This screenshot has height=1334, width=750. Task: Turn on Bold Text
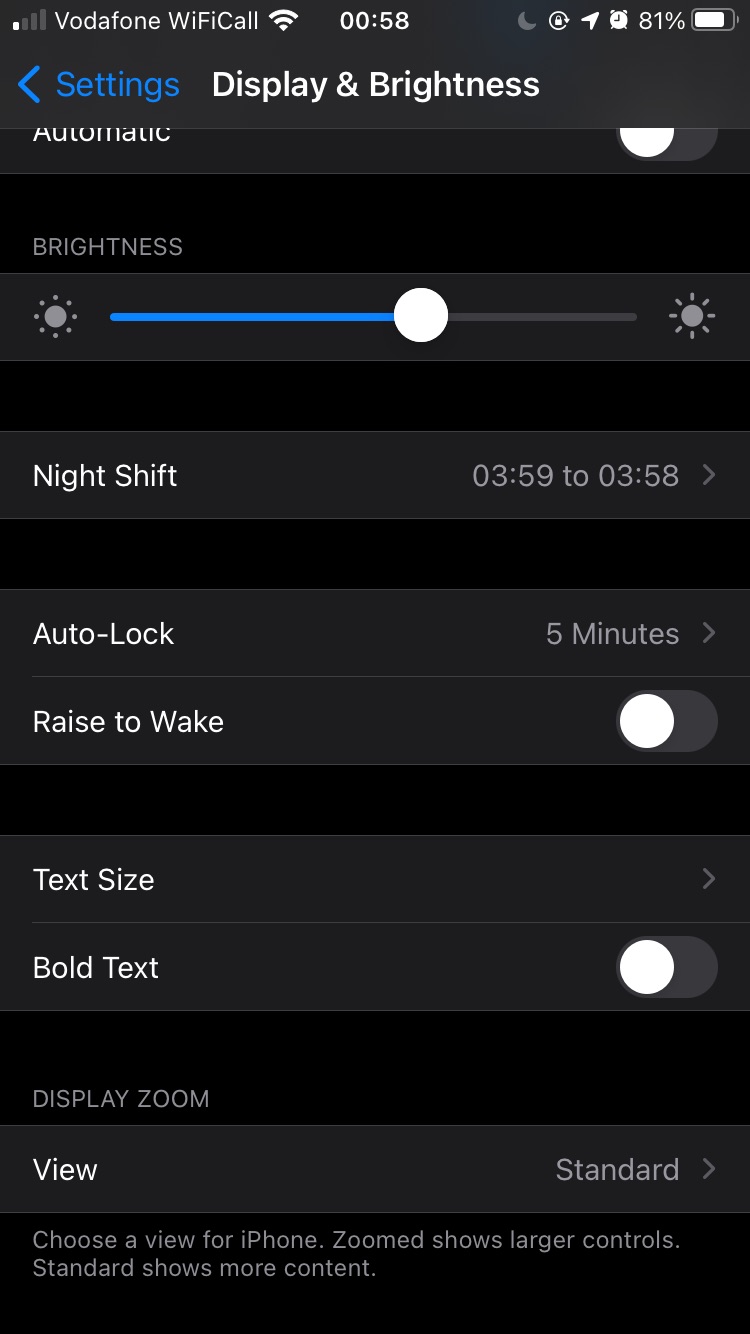click(666, 967)
